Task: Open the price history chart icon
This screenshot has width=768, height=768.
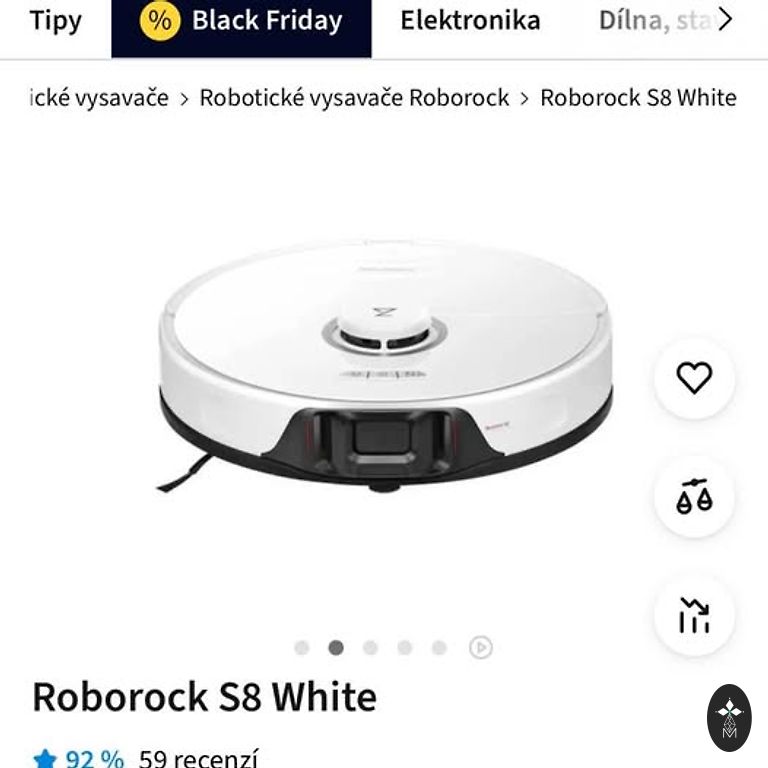Action: (694, 615)
